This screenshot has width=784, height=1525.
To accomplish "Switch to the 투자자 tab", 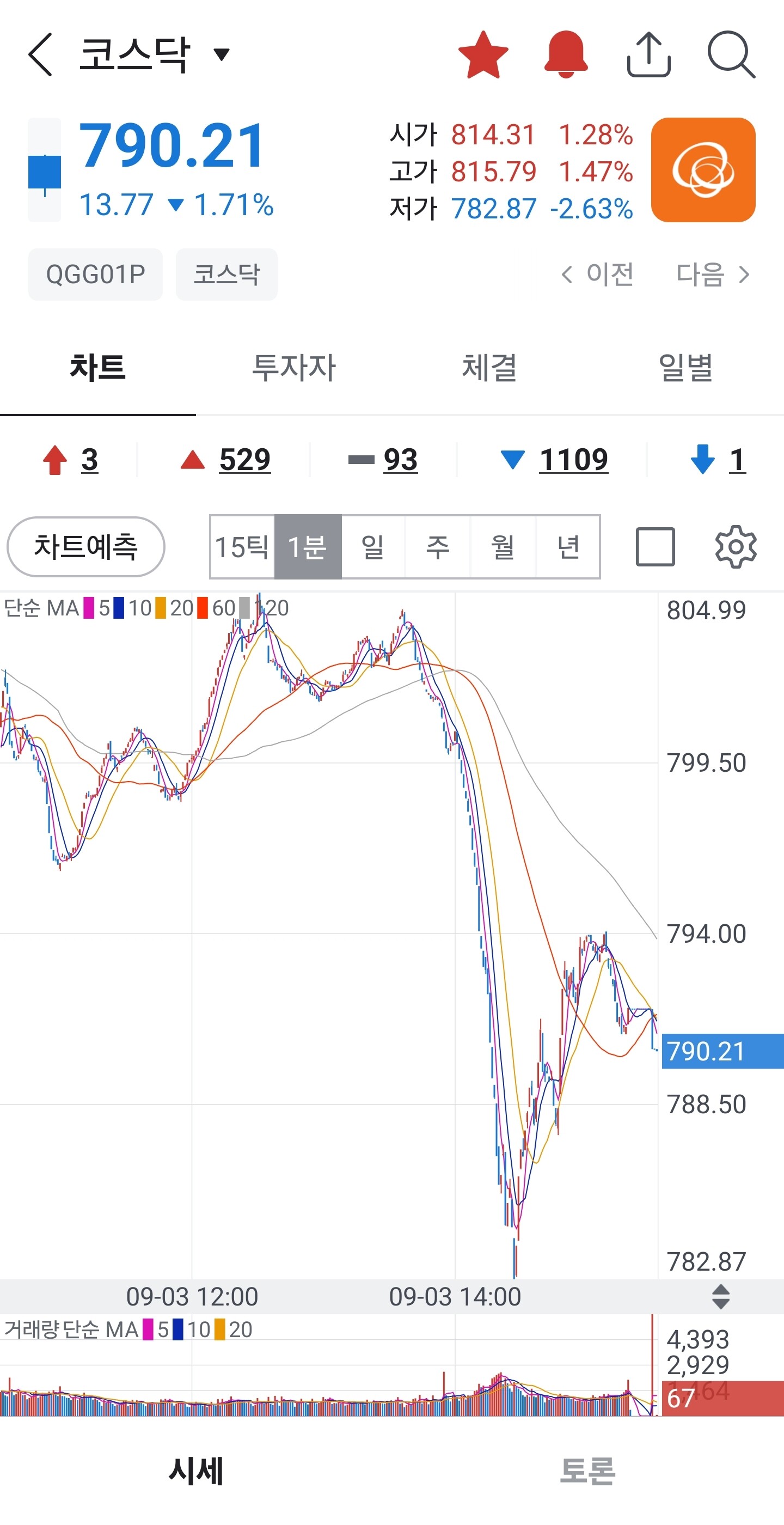I will tap(294, 367).
